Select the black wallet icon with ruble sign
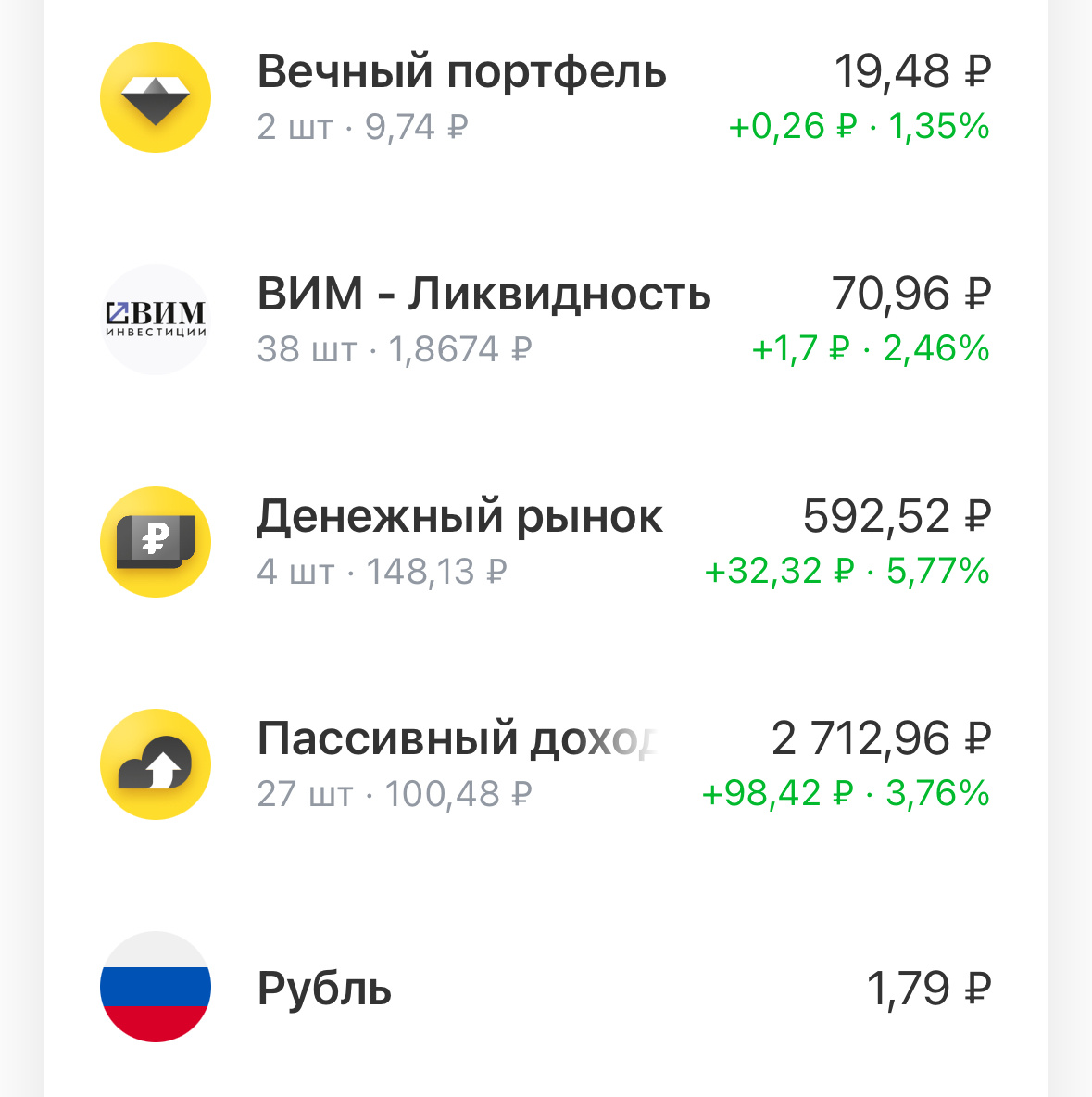Viewport: 1092px width, 1097px height. [155, 542]
